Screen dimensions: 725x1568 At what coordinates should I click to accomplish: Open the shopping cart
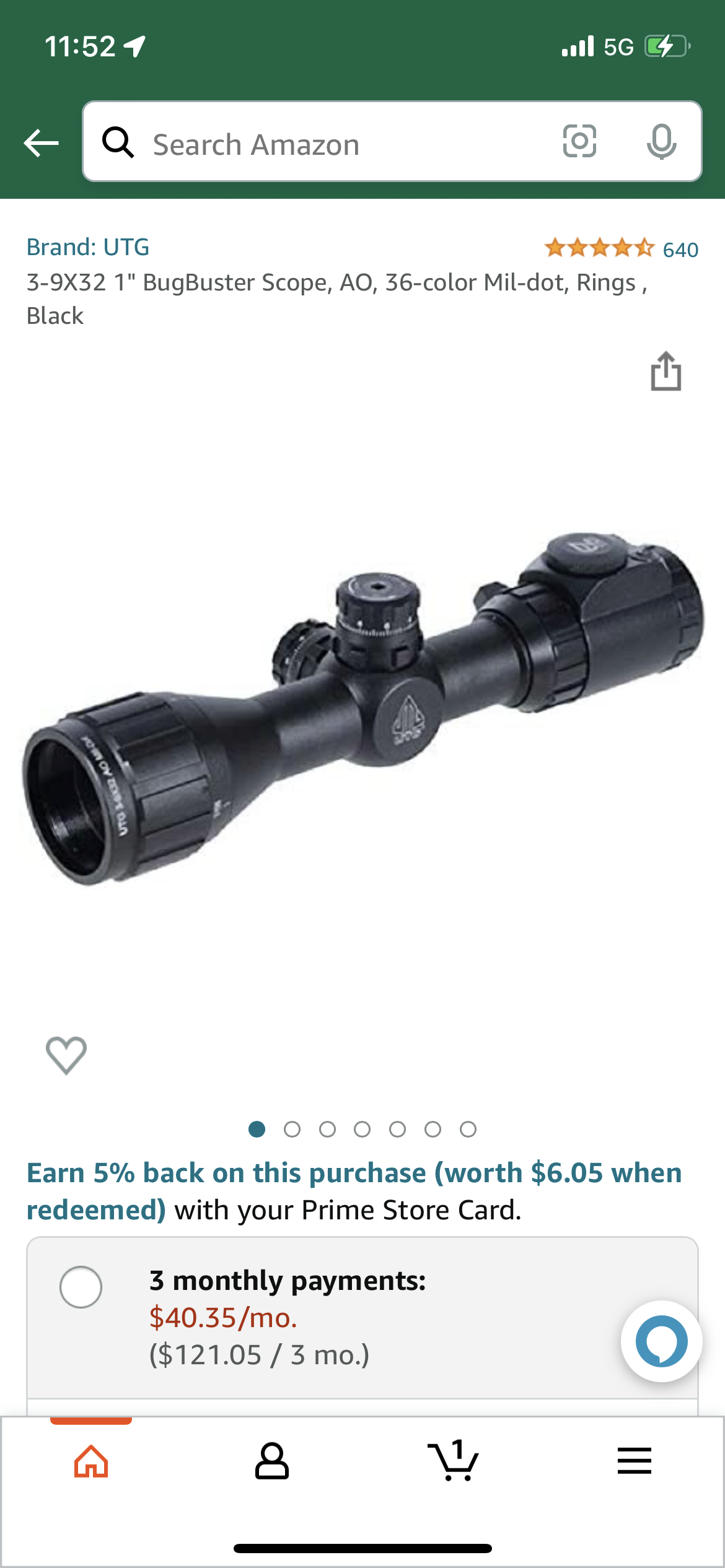tap(453, 1461)
